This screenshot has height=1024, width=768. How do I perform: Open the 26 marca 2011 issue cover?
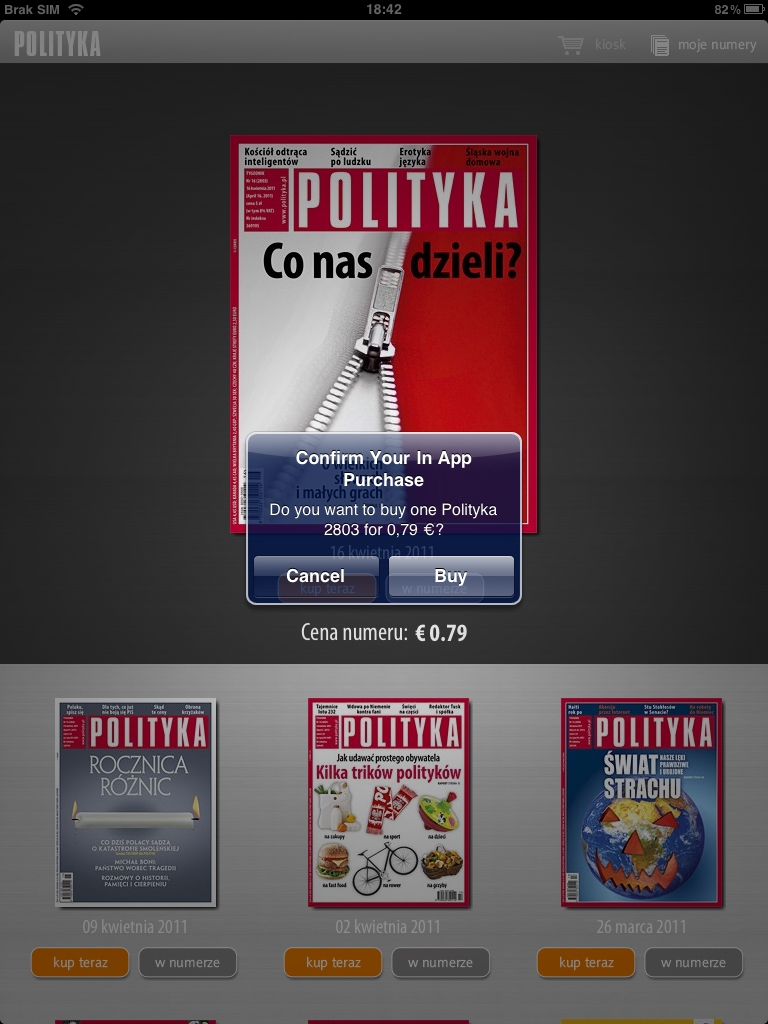(x=642, y=803)
